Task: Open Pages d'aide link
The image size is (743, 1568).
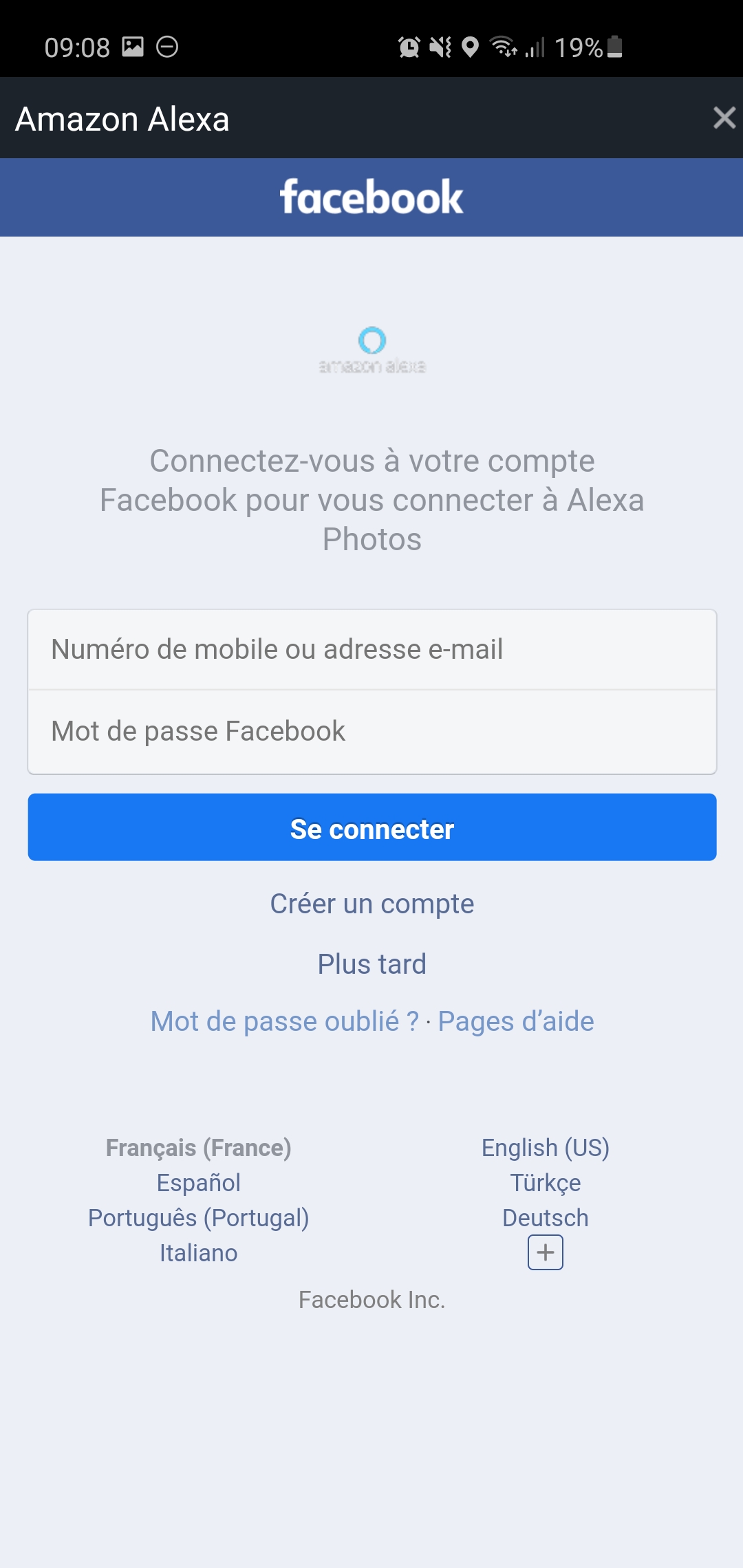Action: [x=516, y=1021]
